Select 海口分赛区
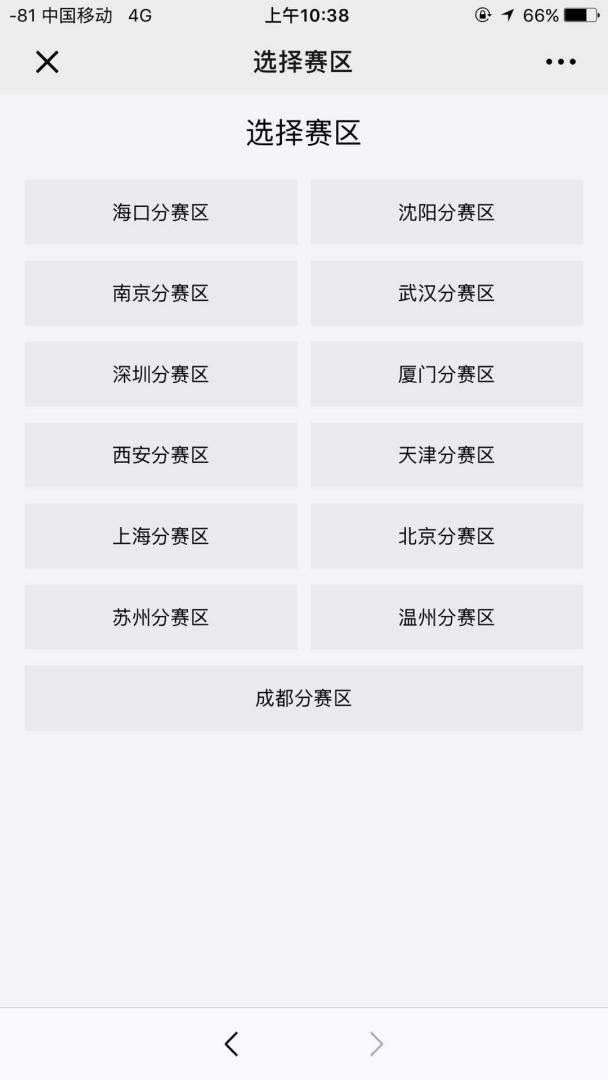Viewport: 608px width, 1080px height. (x=161, y=212)
